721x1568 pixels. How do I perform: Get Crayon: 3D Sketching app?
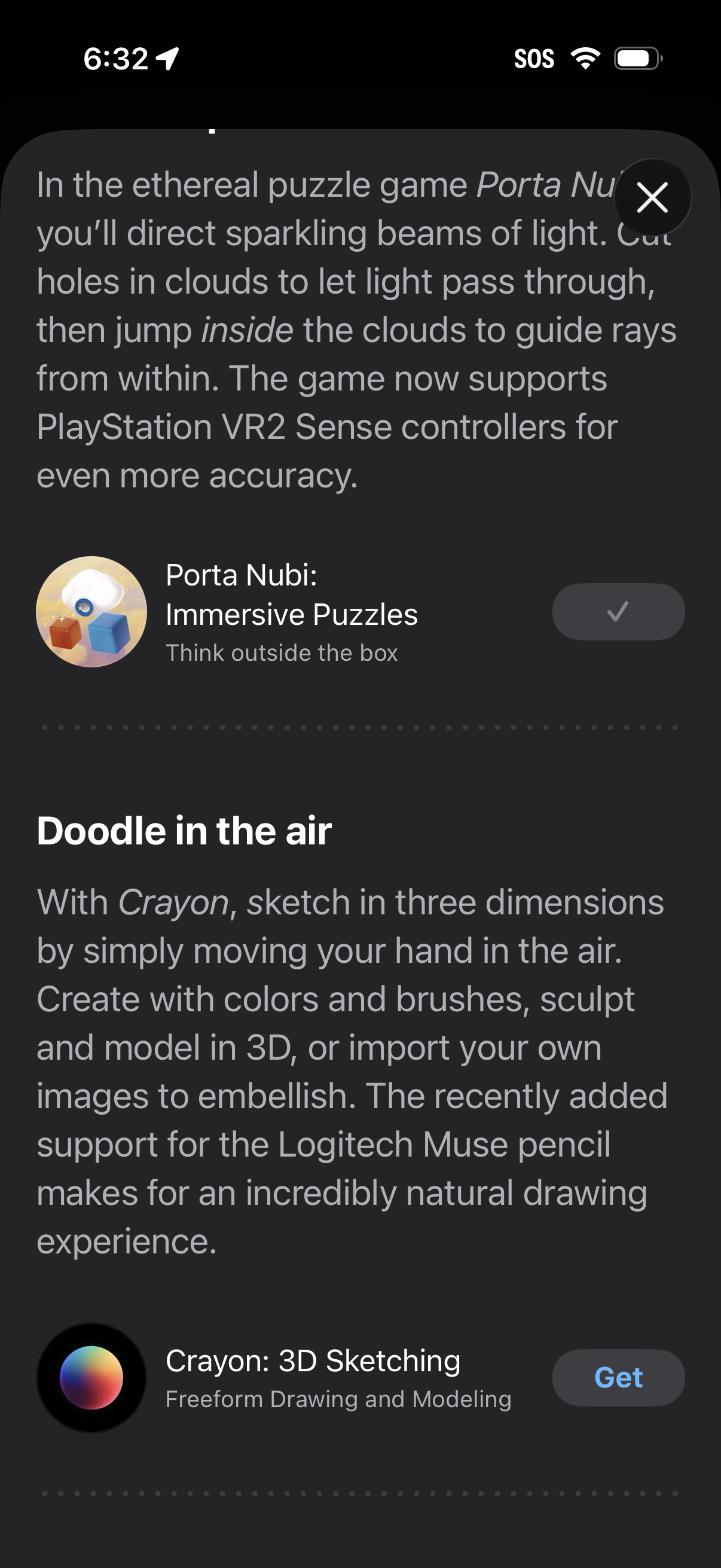coord(618,1377)
